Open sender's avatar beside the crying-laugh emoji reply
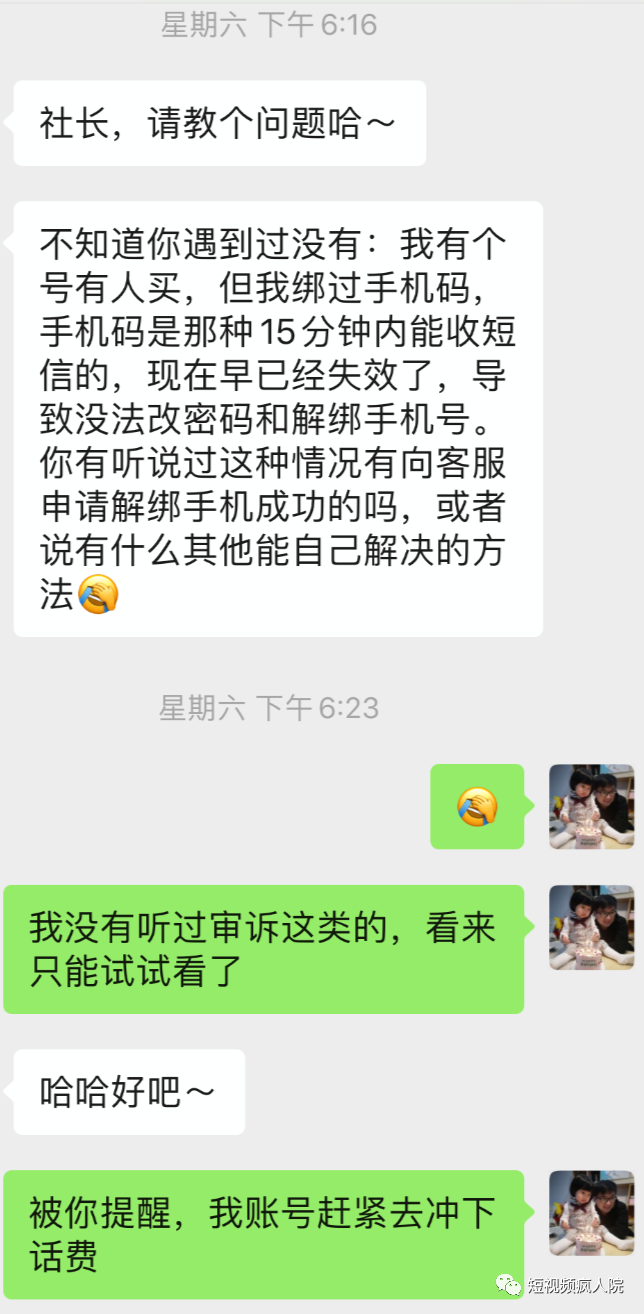This screenshot has width=644, height=1314. (x=591, y=807)
